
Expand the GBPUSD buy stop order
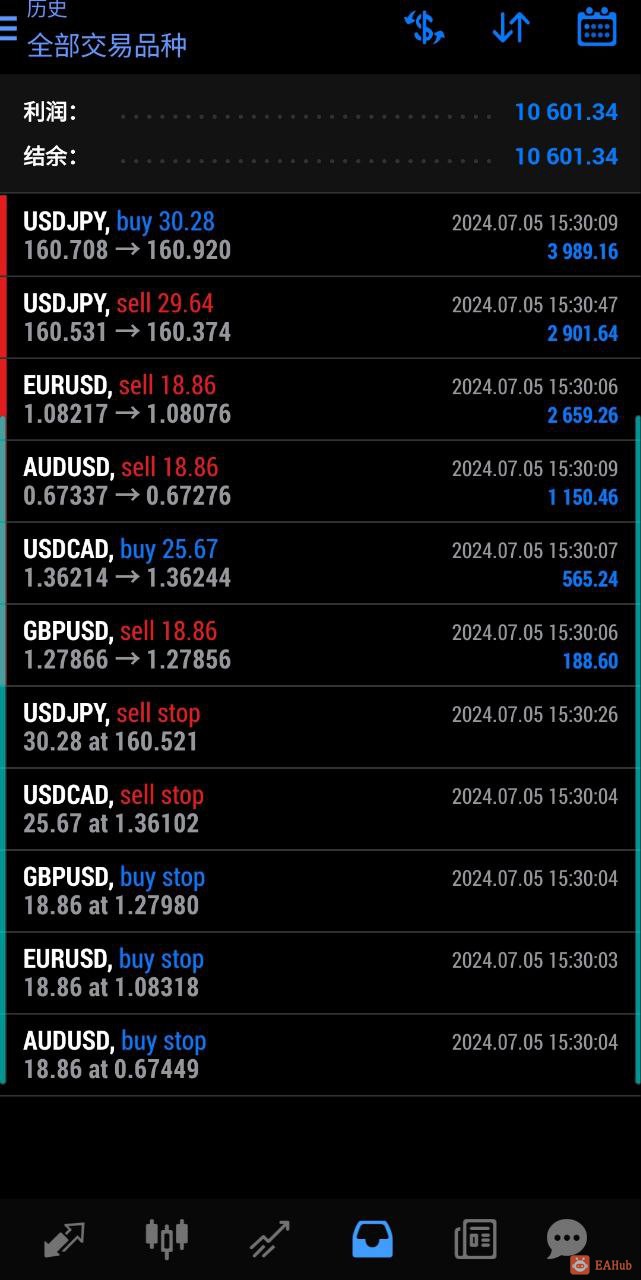(x=320, y=892)
